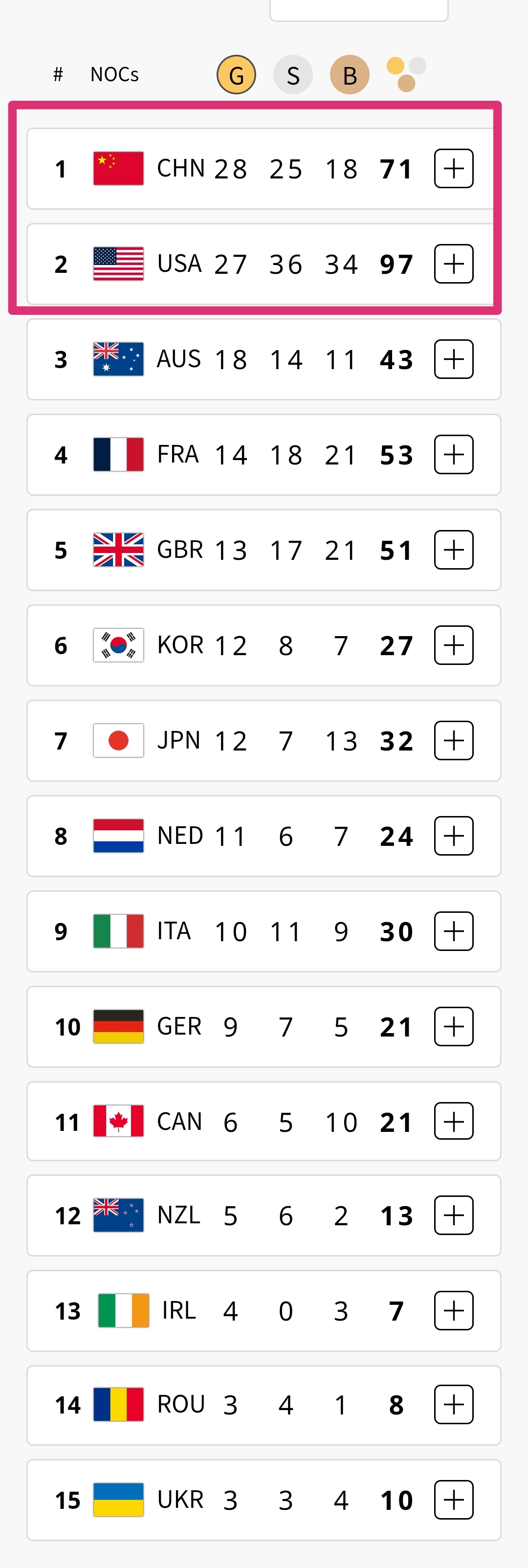Expand Japan's JPN medal row
Viewport: 528px width, 1568px height.
(x=453, y=741)
